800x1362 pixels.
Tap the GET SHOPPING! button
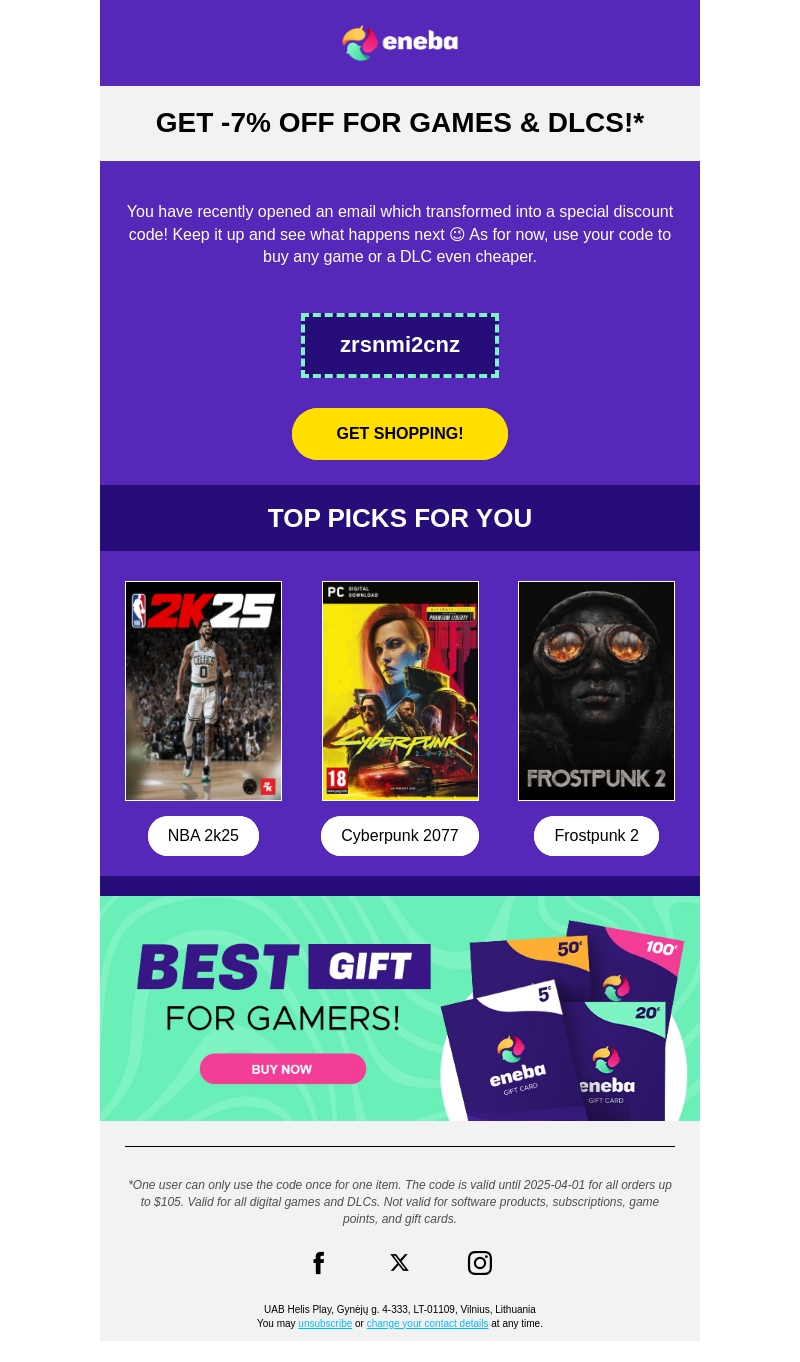pyautogui.click(x=400, y=434)
